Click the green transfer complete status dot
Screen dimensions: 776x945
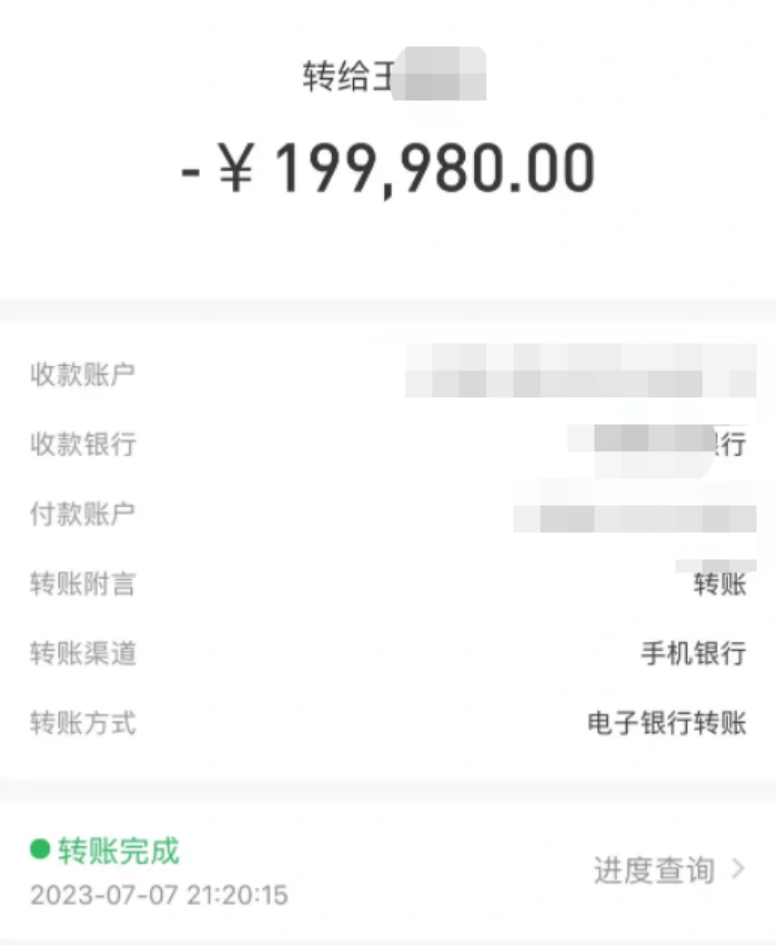[x=39, y=853]
